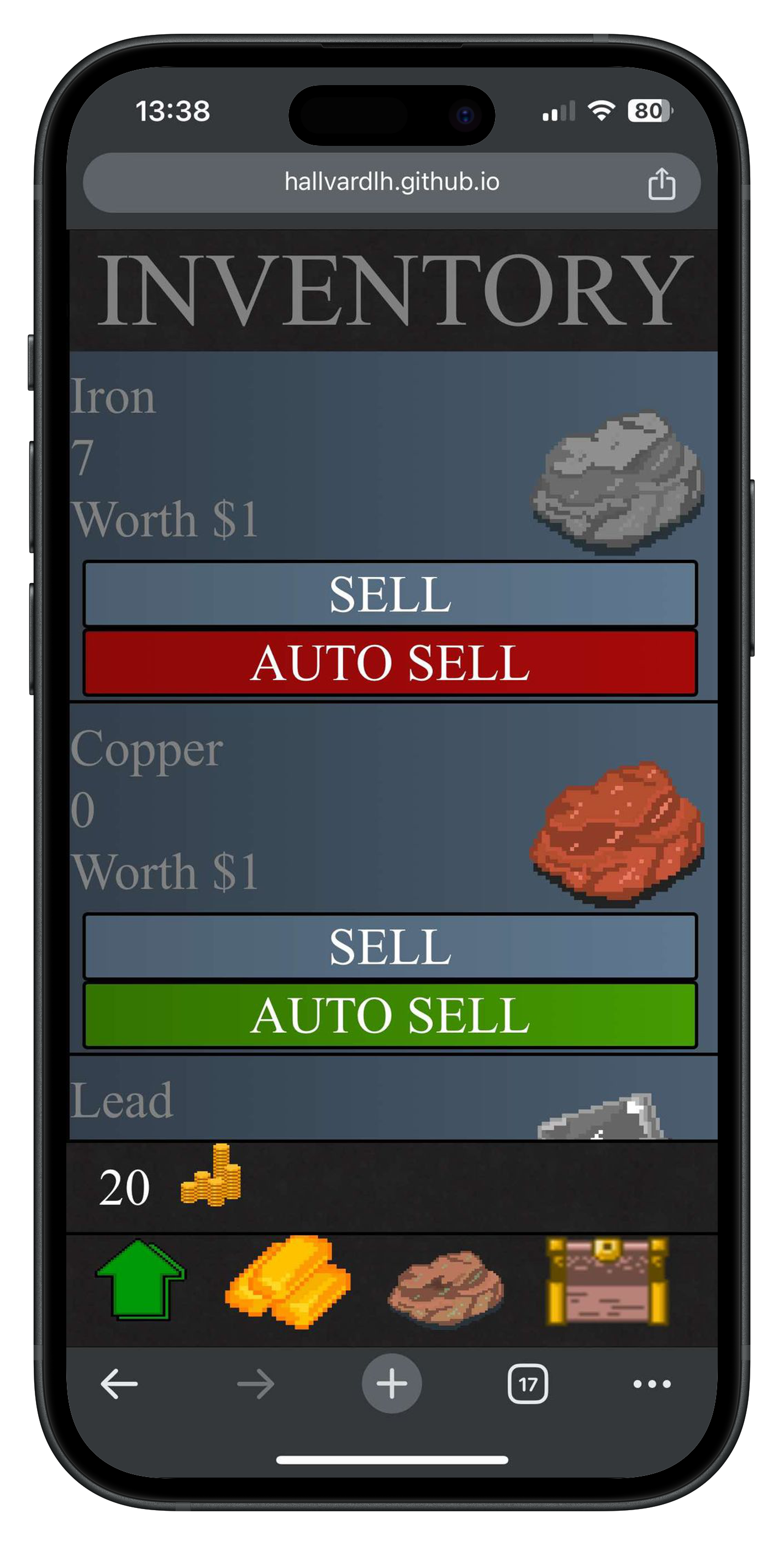Toggle Auto Sell for Copper
Screen dimensions: 784x1545
pos(390,1015)
